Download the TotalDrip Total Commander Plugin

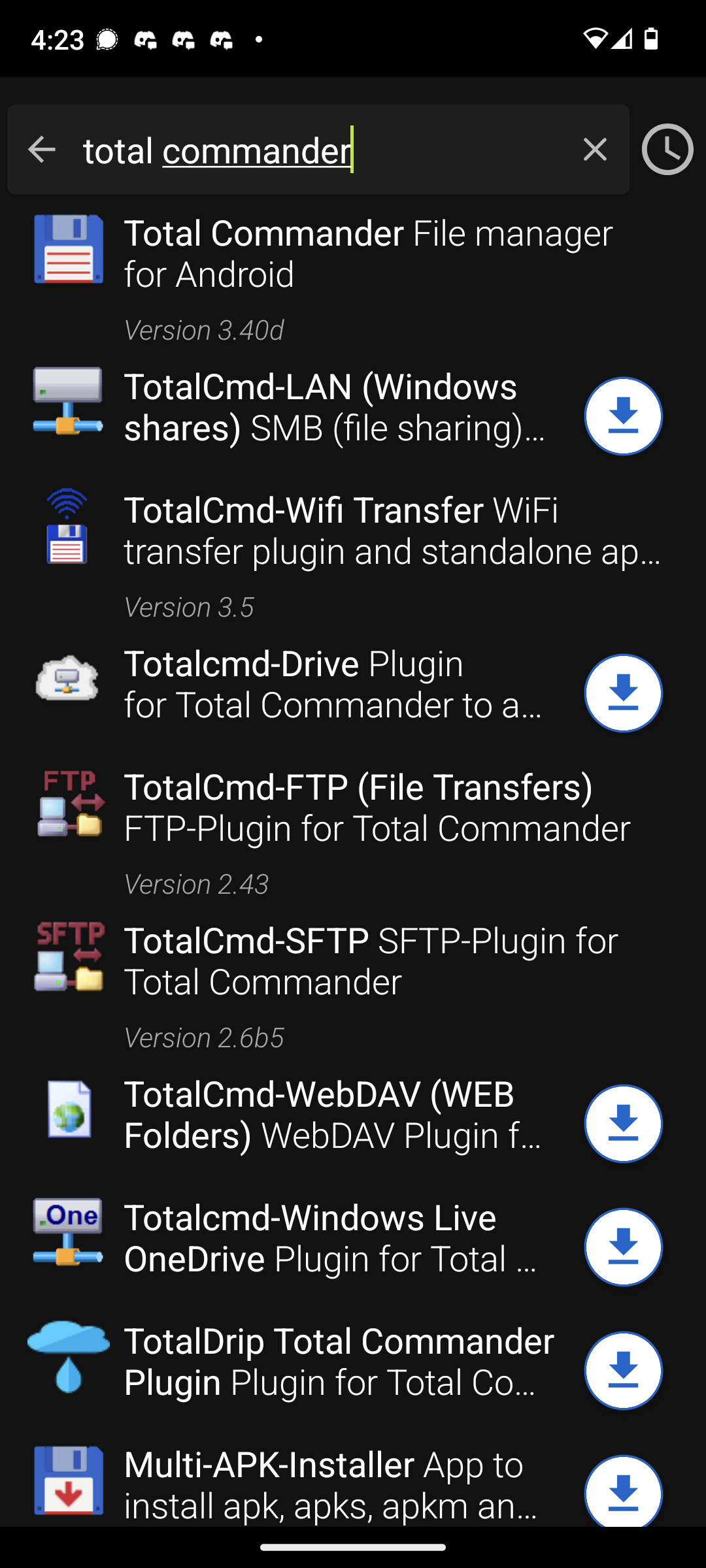click(x=624, y=1370)
